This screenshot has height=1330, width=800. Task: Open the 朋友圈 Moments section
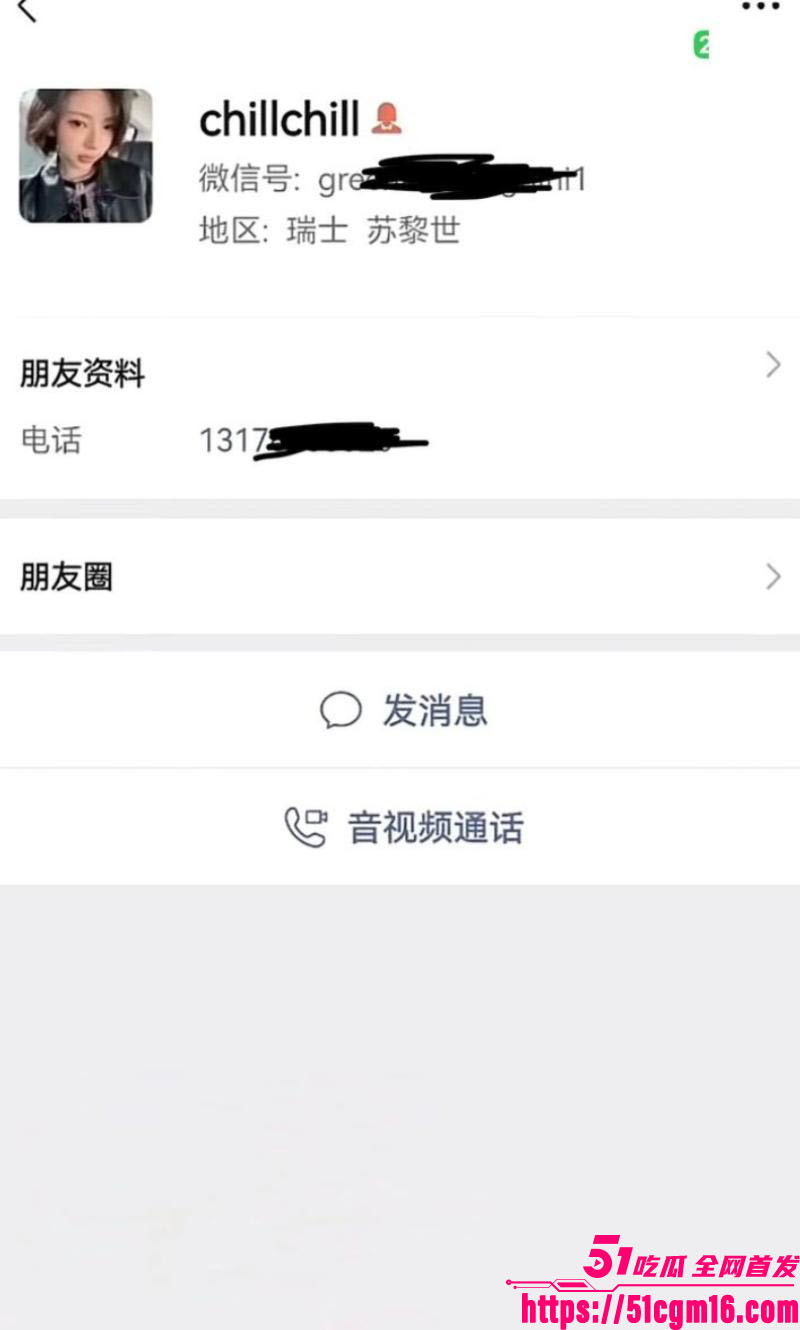(66, 577)
